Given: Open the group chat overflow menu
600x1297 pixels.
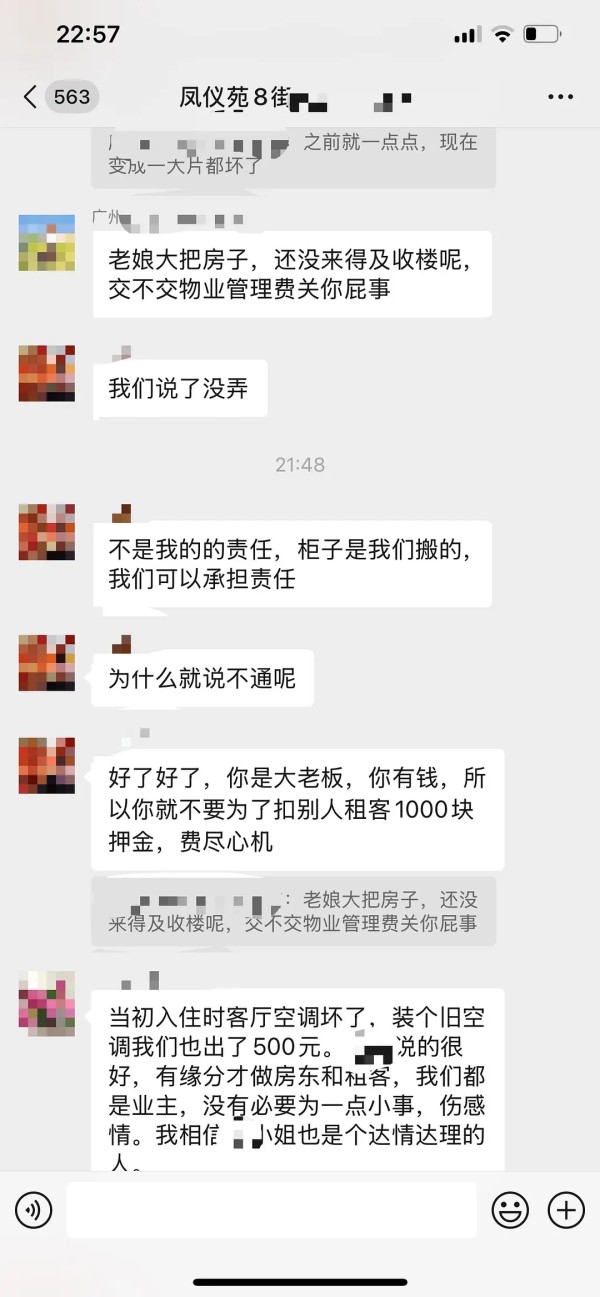Looking at the screenshot, I should pos(560,97).
